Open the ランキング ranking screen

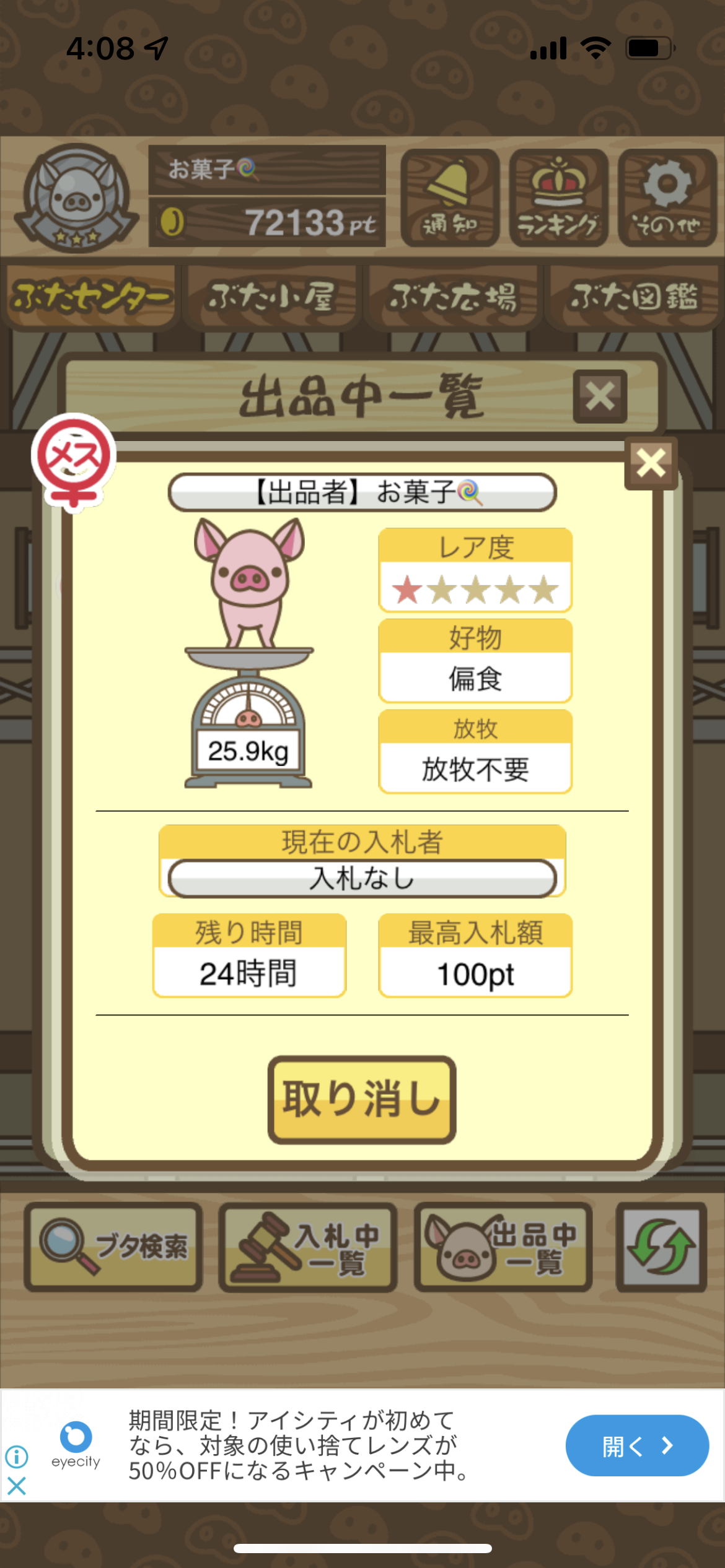558,198
